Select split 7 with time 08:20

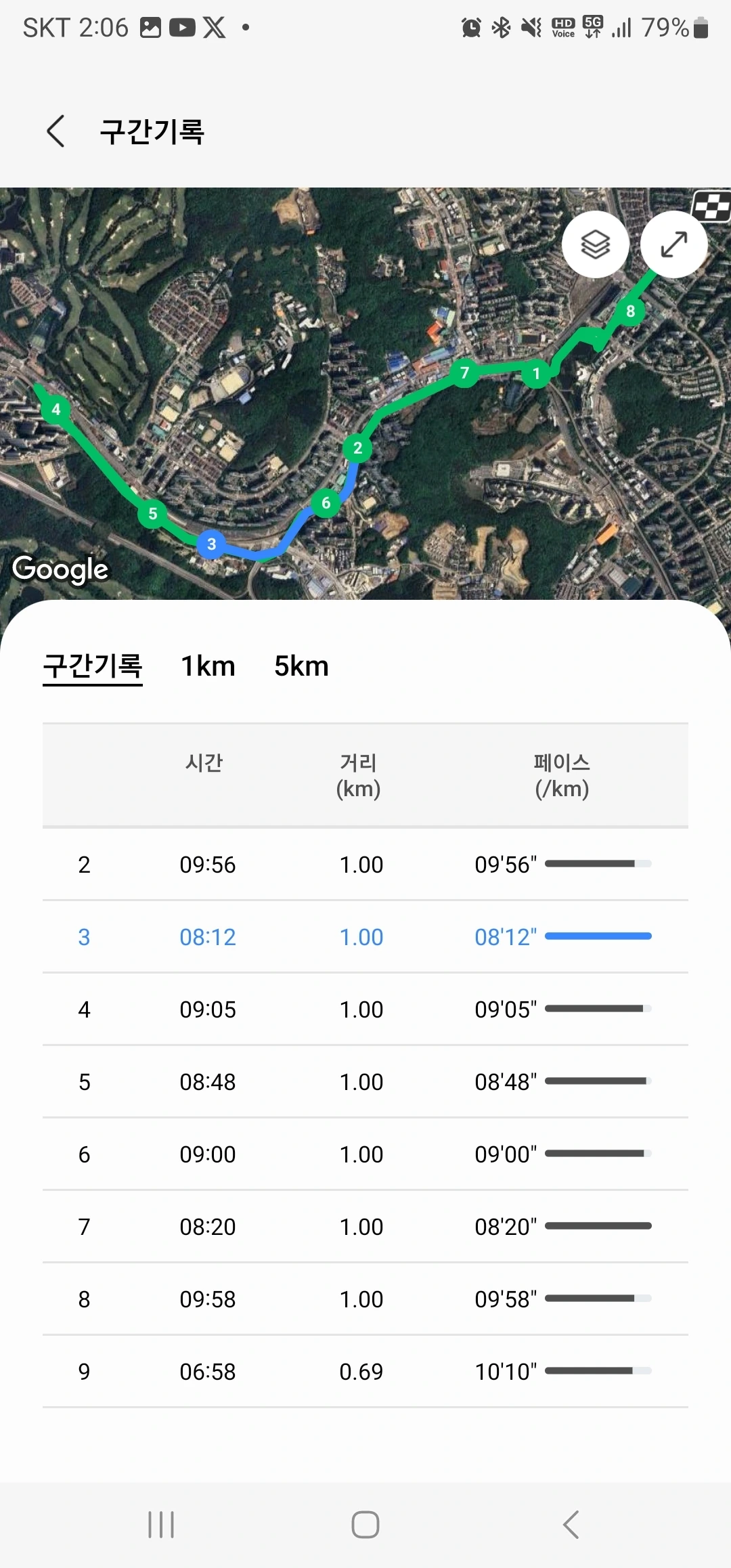pyautogui.click(x=365, y=1227)
